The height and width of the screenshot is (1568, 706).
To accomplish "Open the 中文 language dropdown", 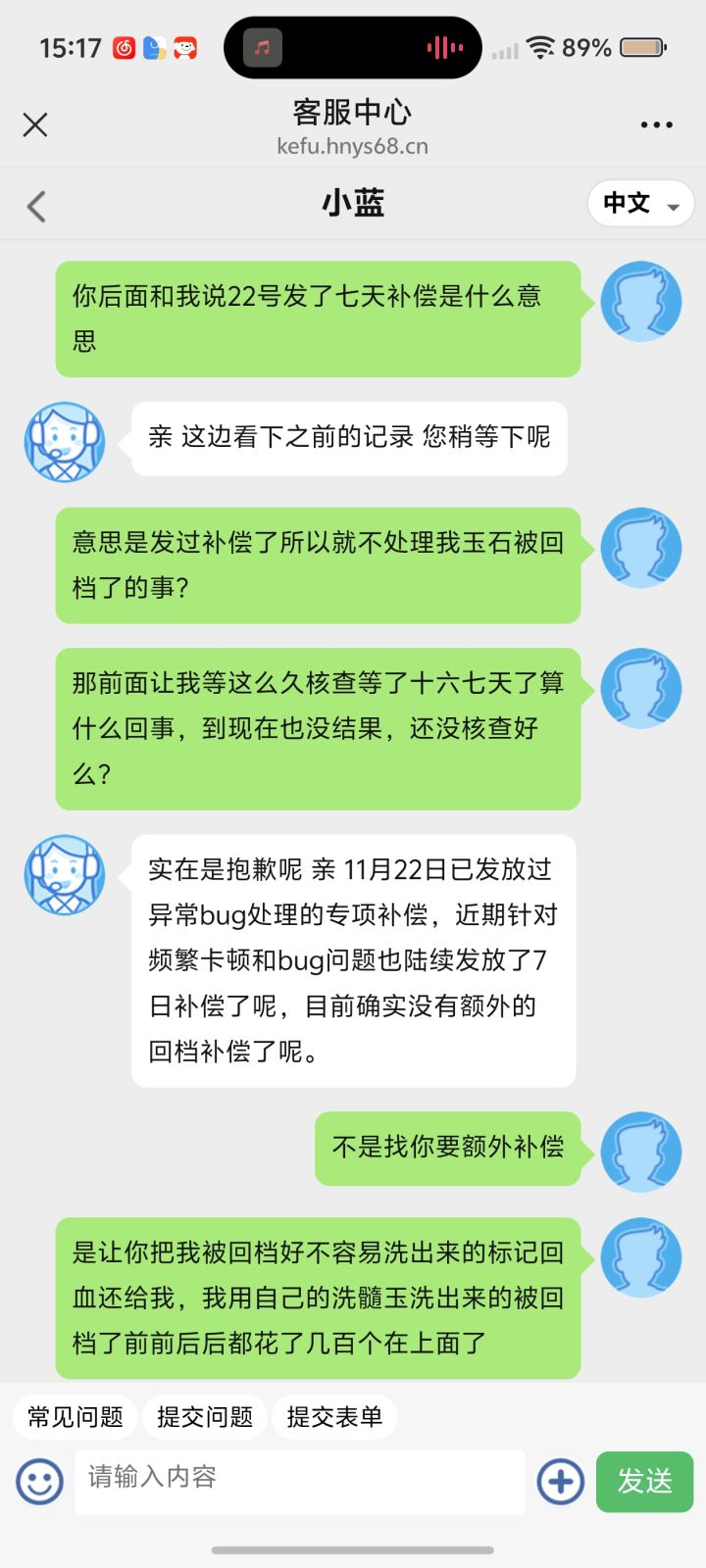I will [639, 204].
